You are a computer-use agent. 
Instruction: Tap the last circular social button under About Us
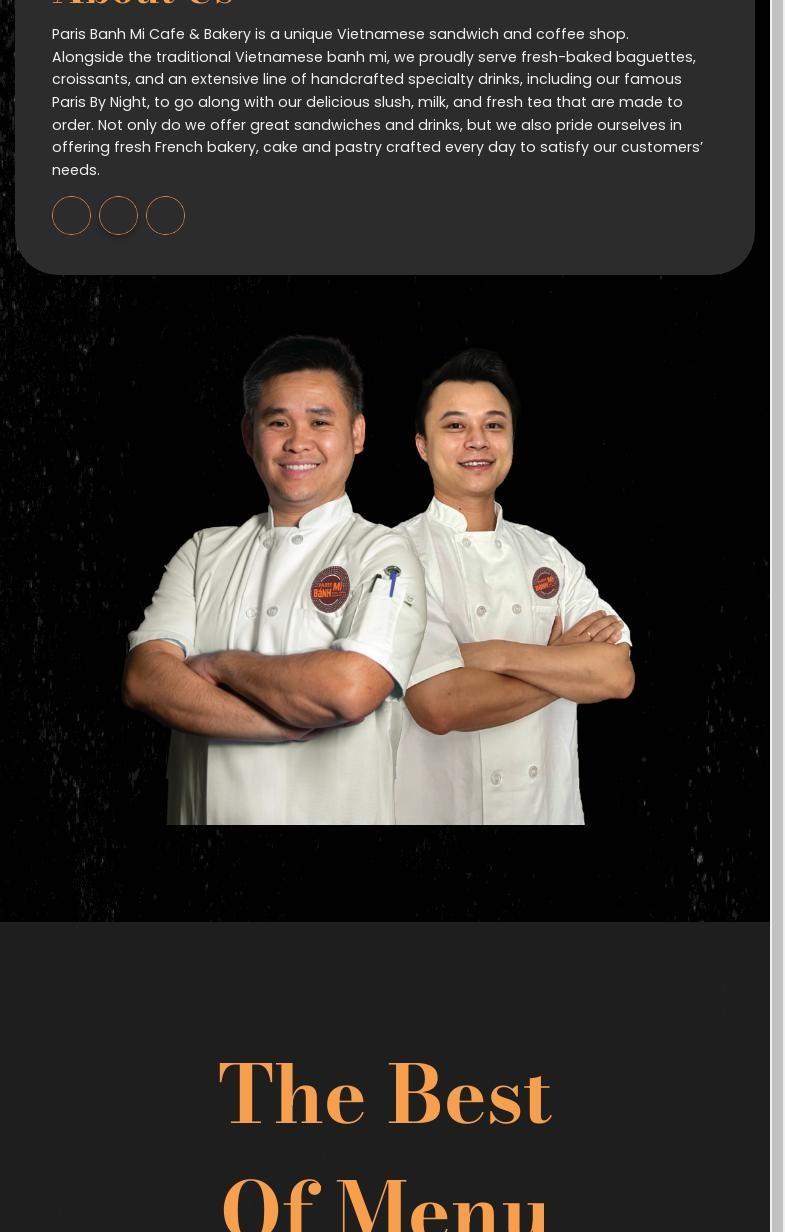165,216
